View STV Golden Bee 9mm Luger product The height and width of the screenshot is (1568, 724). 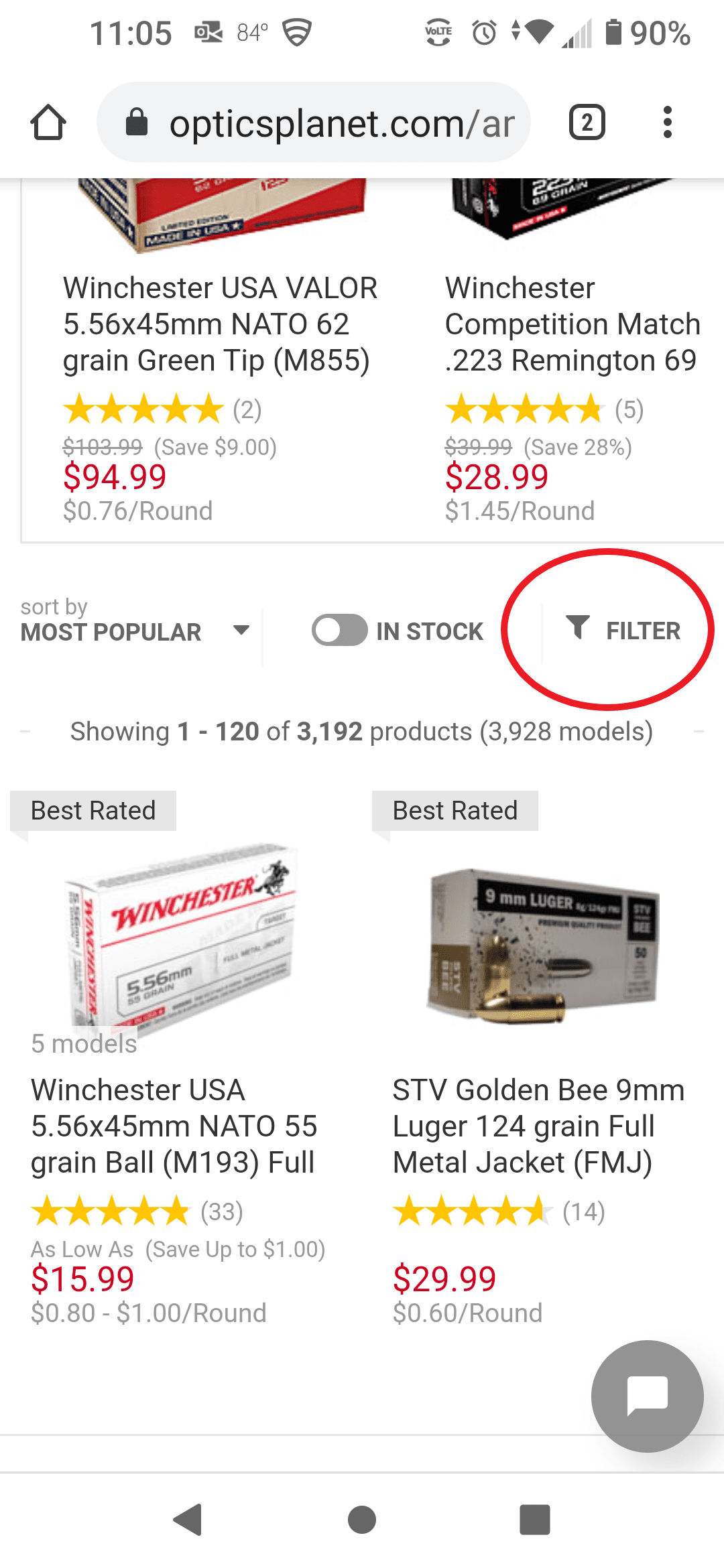[538, 1126]
